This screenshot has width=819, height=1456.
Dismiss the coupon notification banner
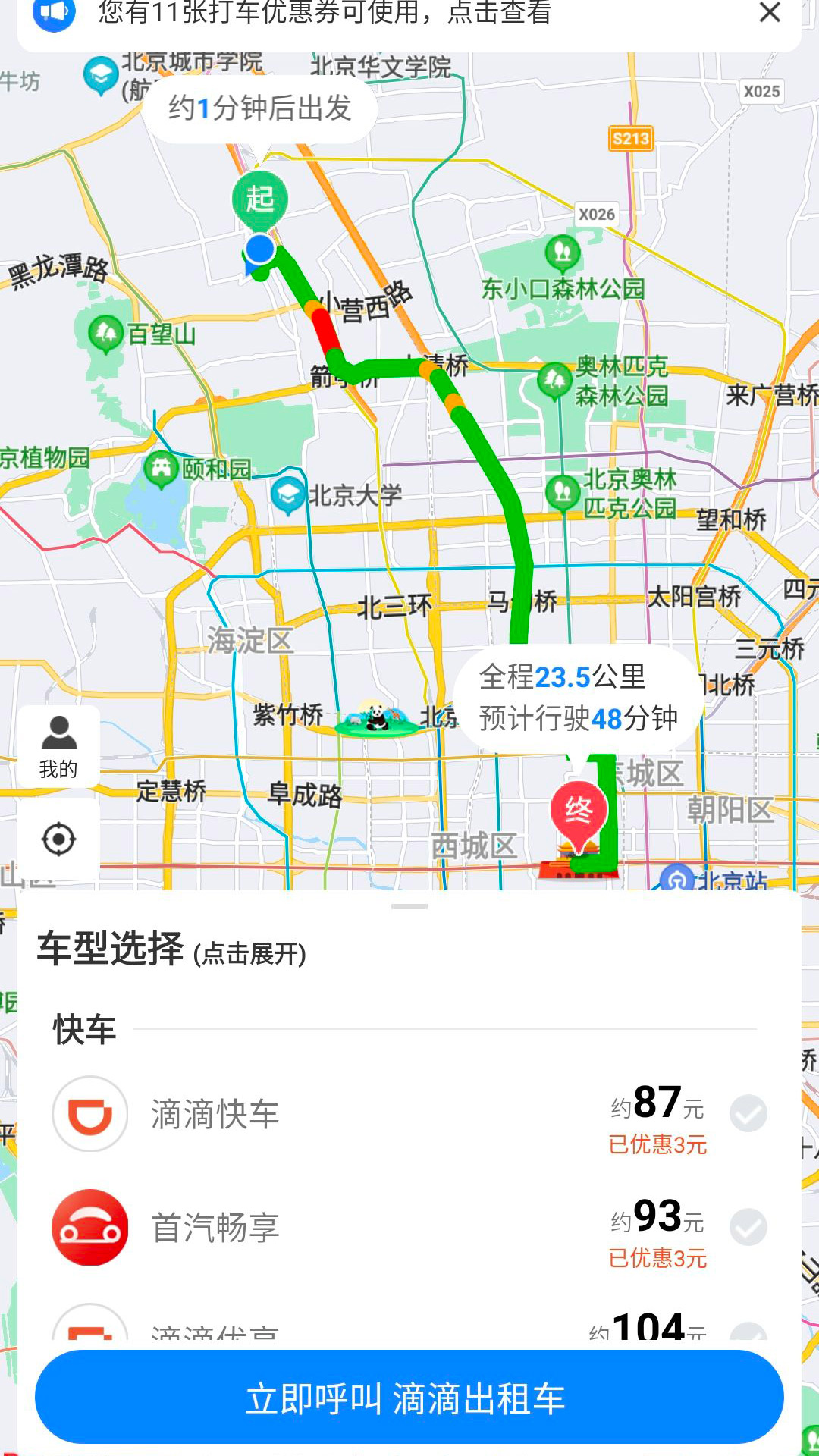(770, 12)
